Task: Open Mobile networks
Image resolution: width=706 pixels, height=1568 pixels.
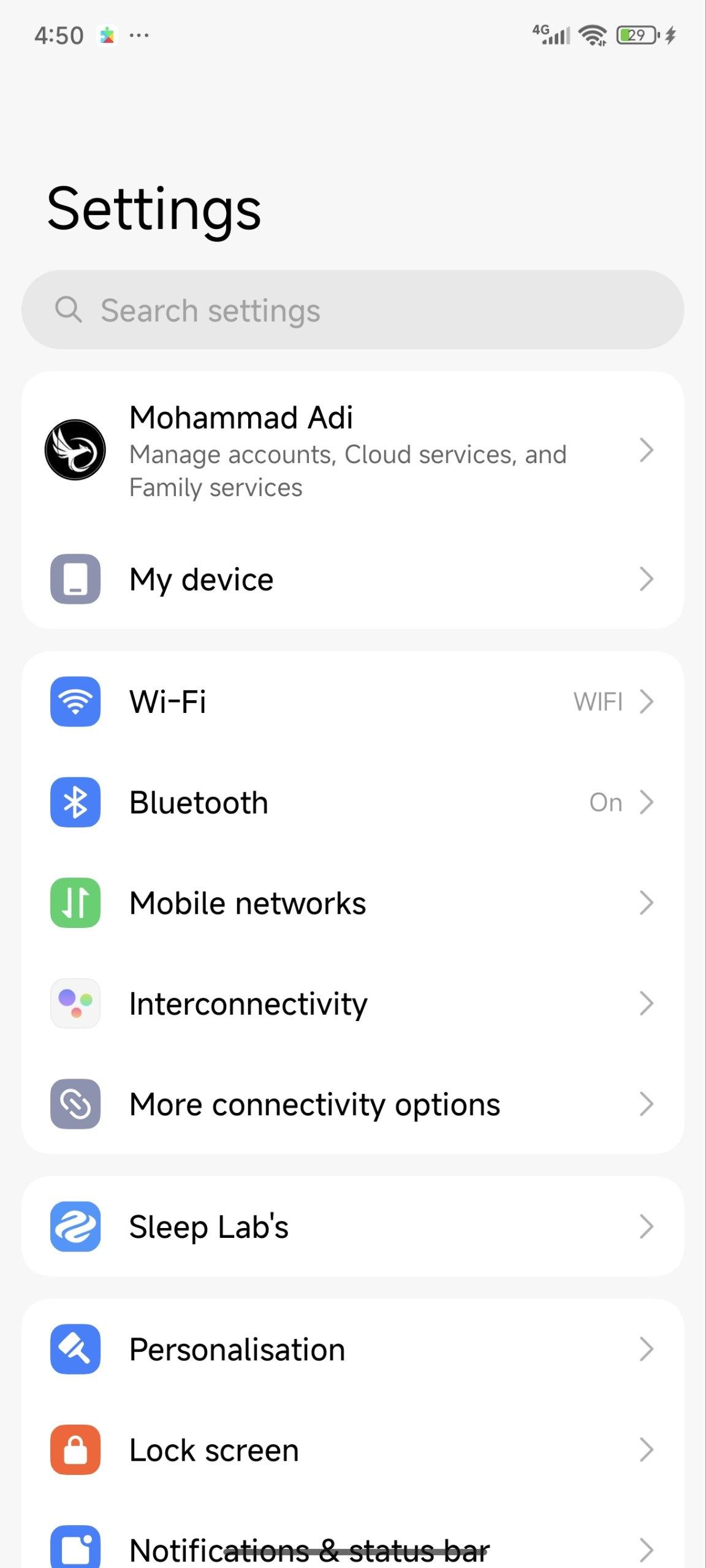Action: (353, 903)
